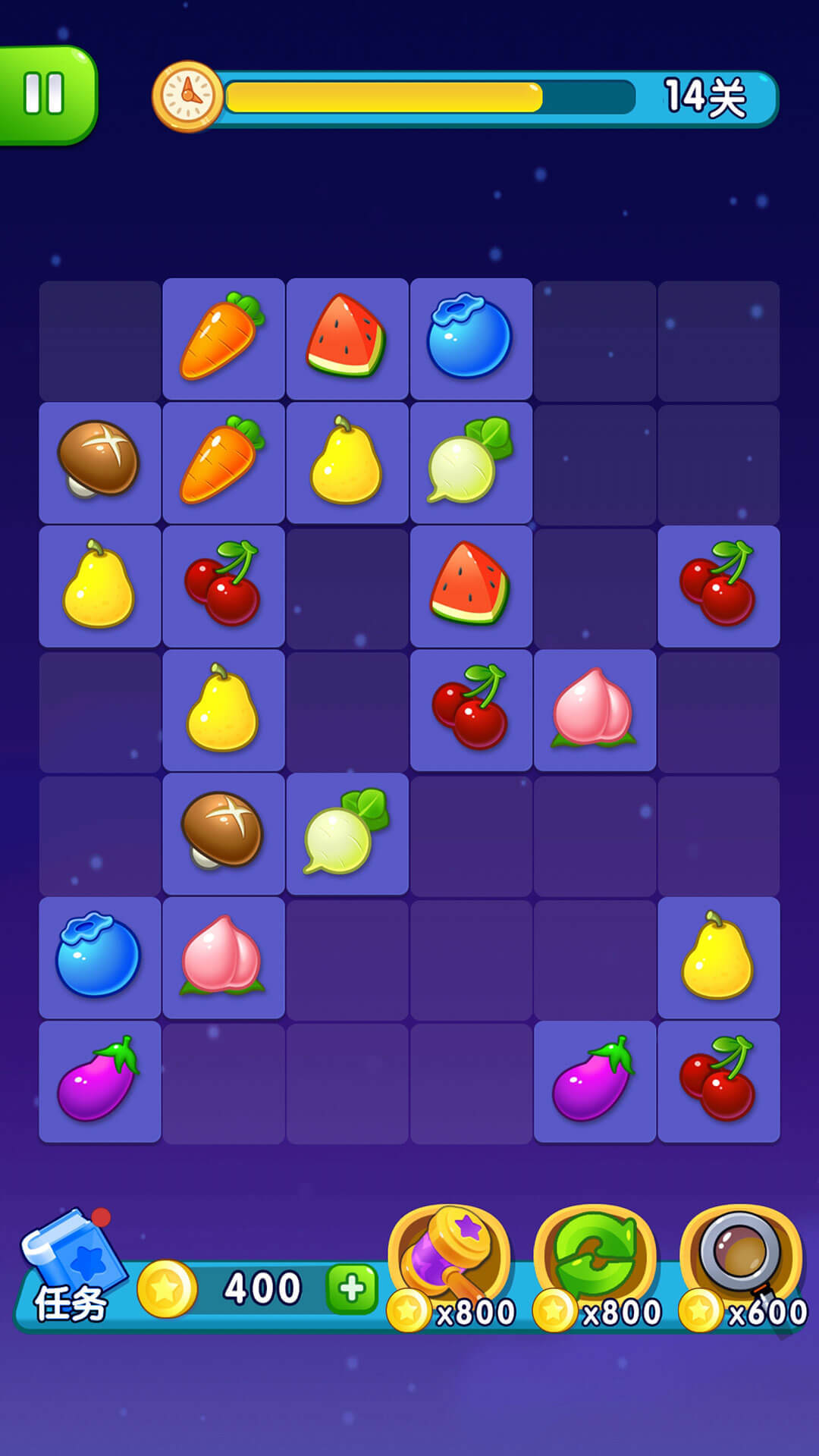
Task: Use the magnifier hint costing 600
Action: 741,1259
